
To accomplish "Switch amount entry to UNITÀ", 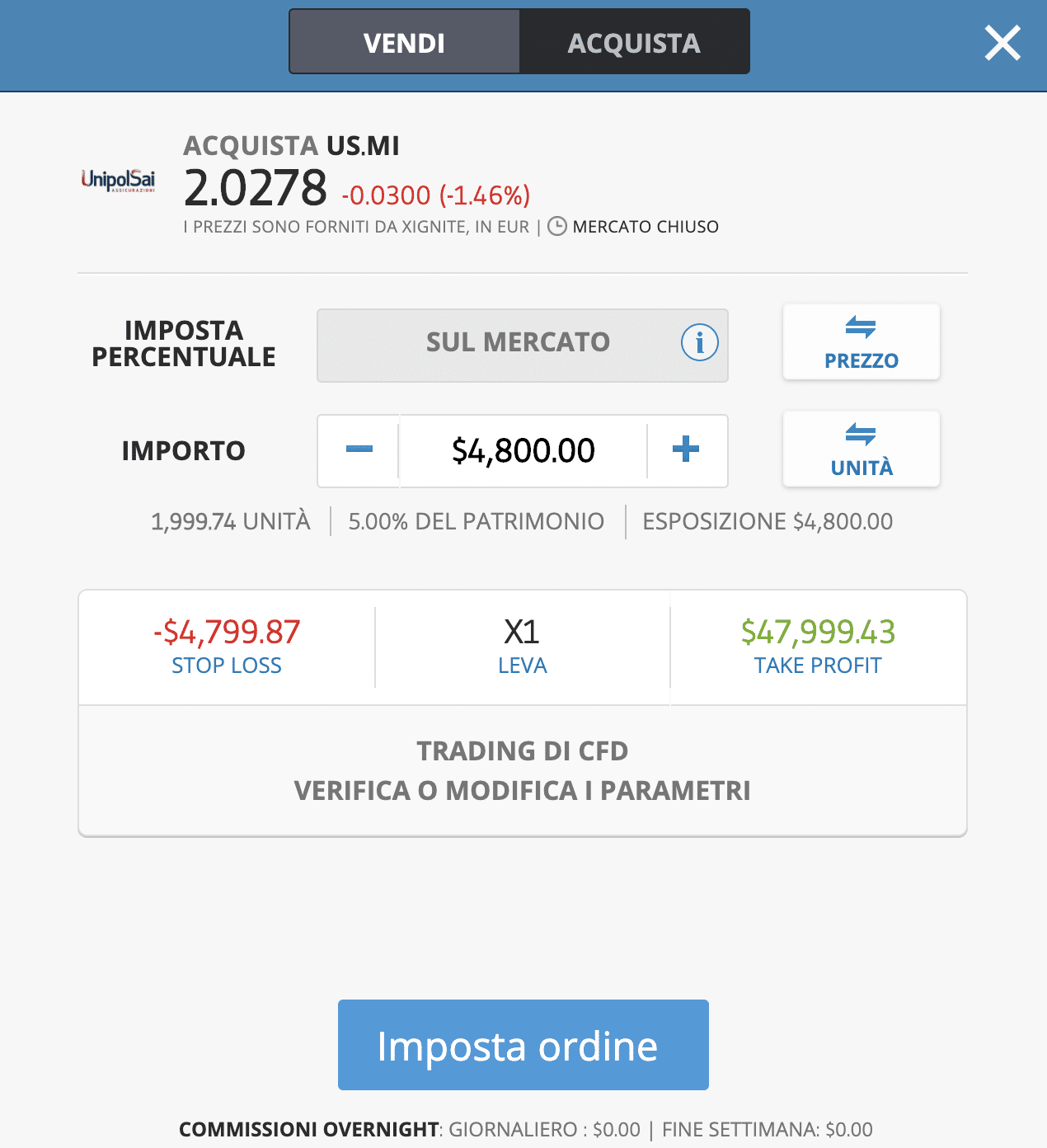I will coord(861,449).
